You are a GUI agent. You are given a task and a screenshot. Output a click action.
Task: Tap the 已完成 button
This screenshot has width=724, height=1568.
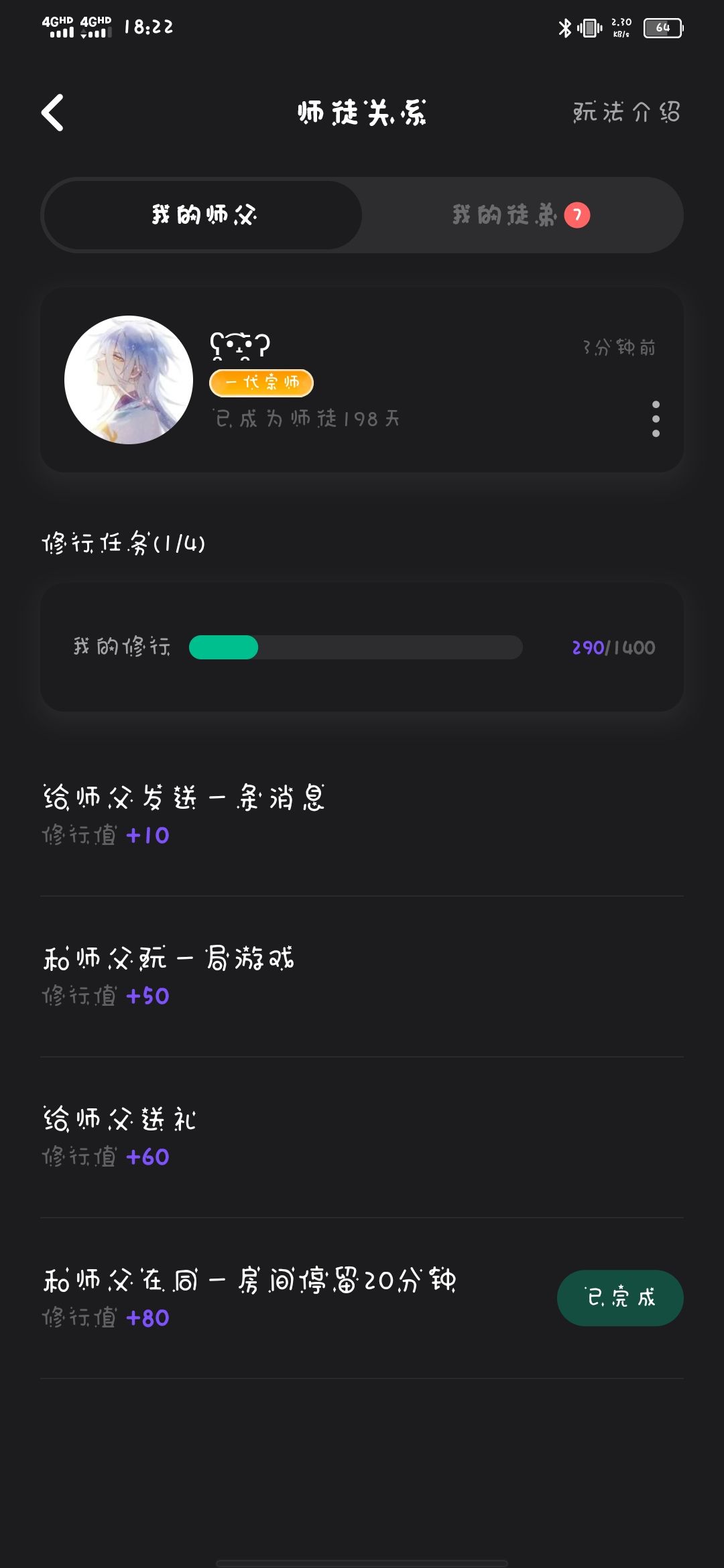620,1298
